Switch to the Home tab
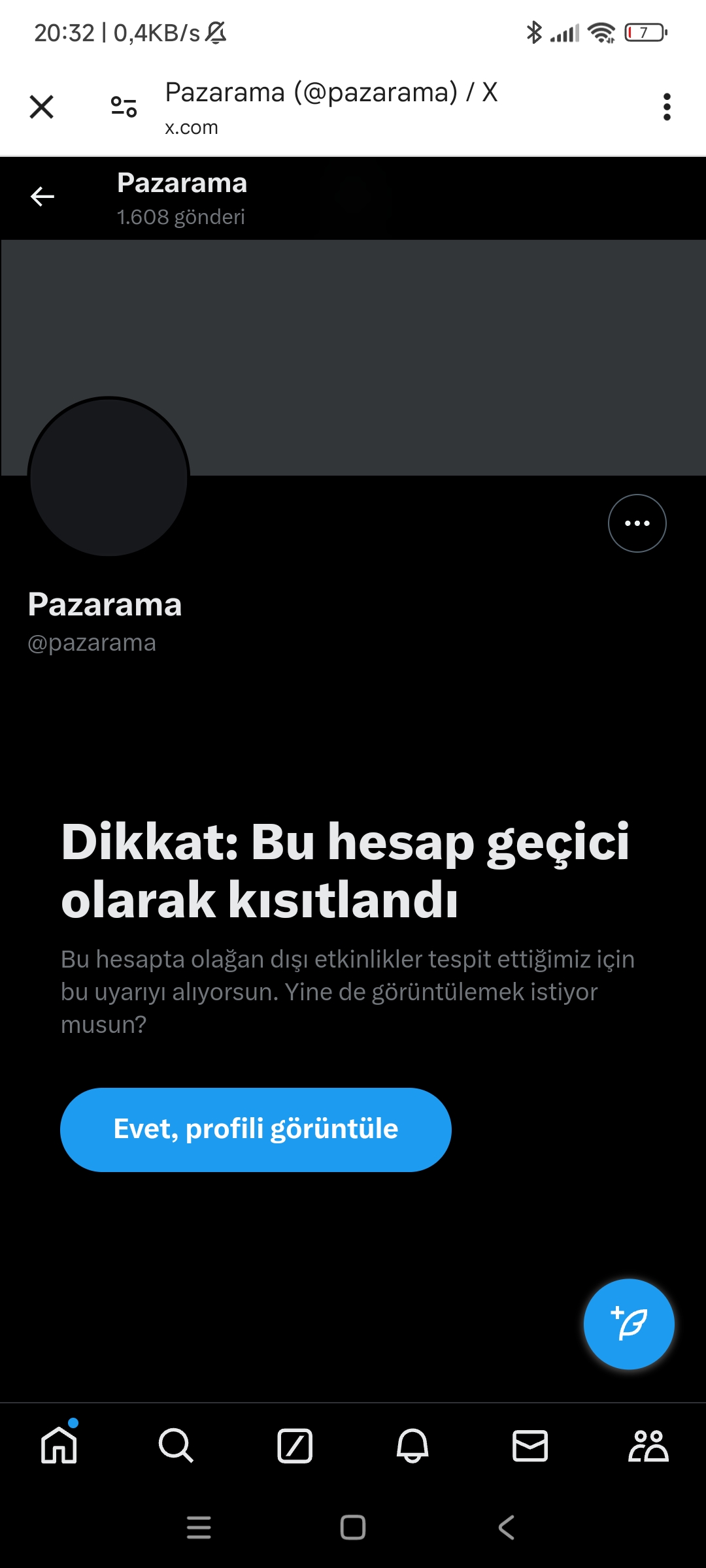The width and height of the screenshot is (706, 1568). (59, 1444)
